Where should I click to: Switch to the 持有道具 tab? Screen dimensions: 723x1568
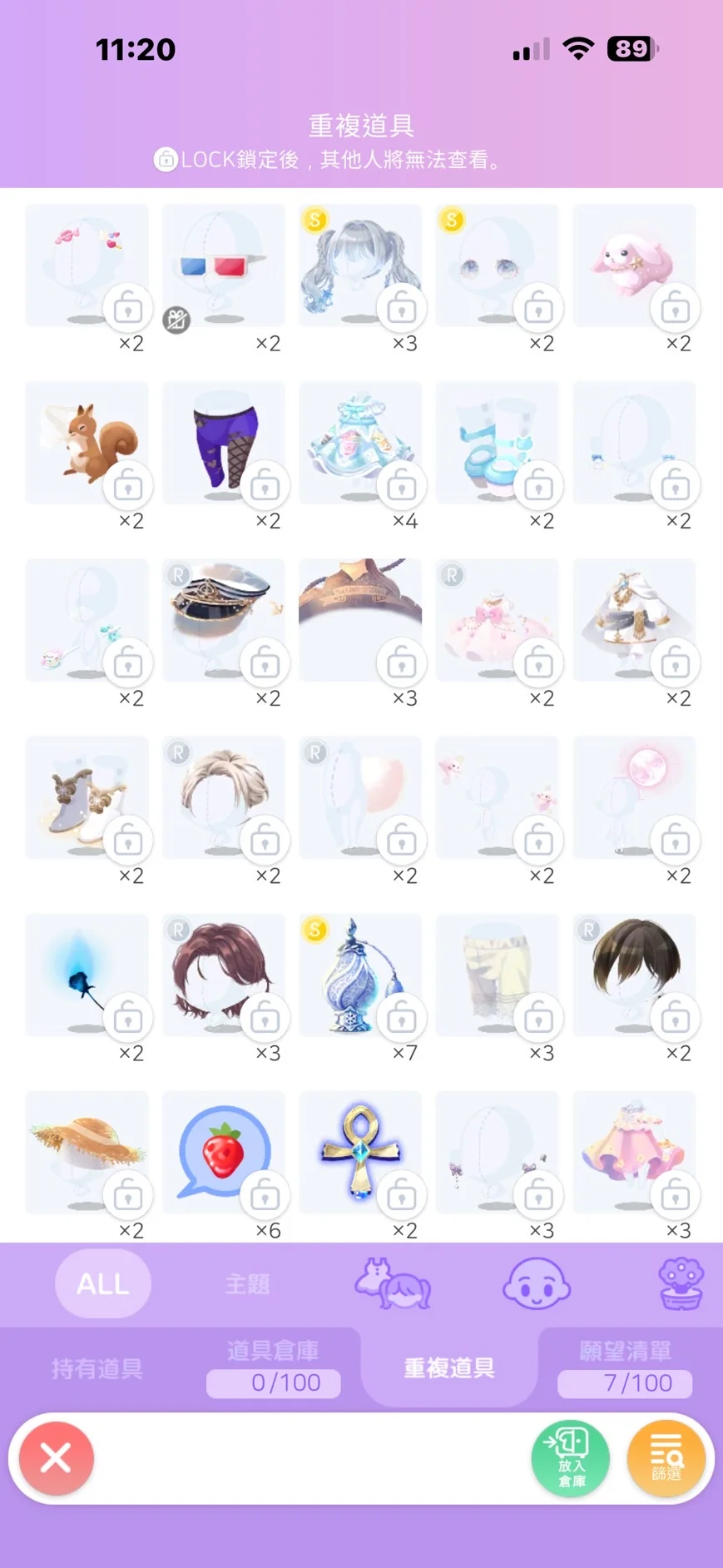(x=97, y=1368)
